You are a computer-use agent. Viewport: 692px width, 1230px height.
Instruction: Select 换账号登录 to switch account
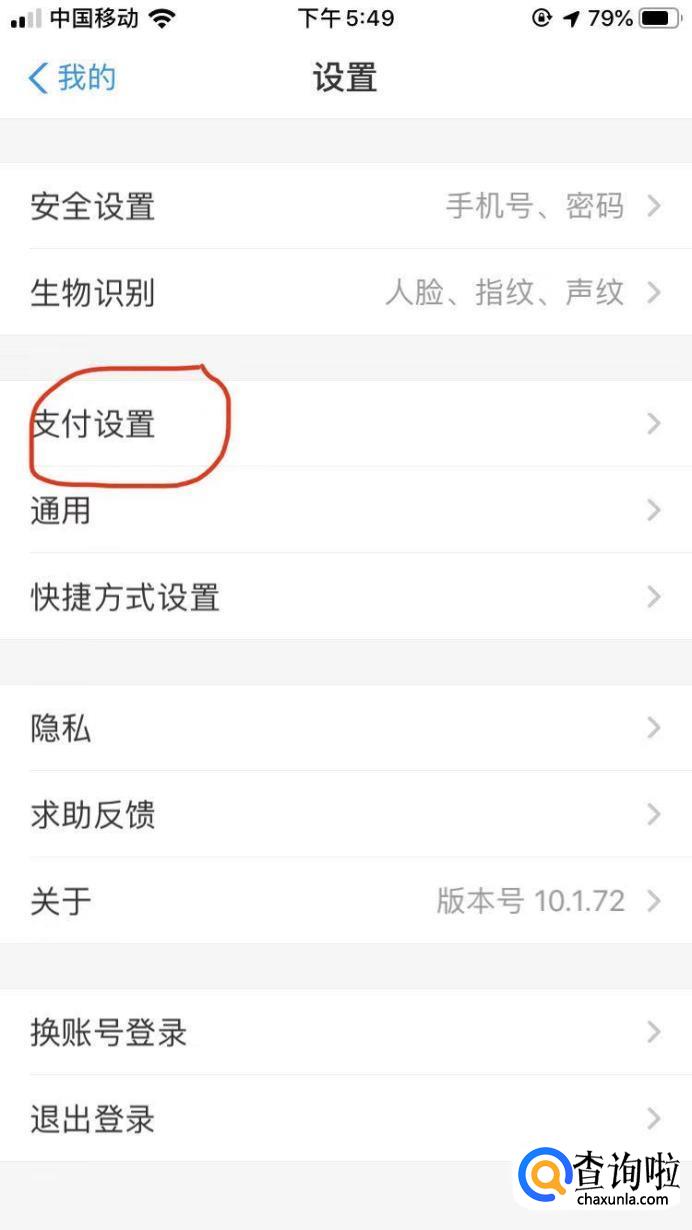[x=346, y=1032]
